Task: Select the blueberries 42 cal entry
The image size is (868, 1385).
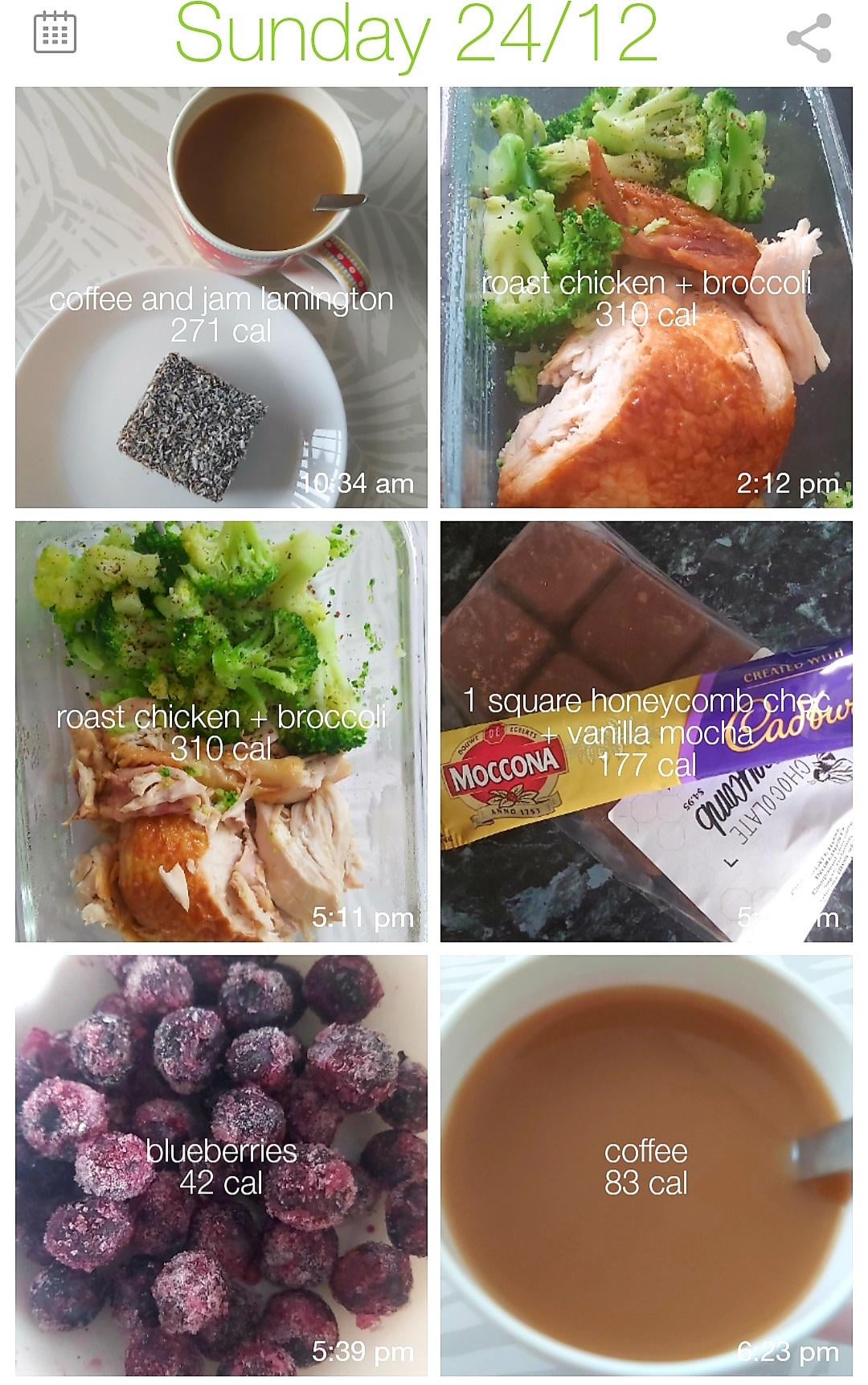Action: click(x=221, y=1166)
